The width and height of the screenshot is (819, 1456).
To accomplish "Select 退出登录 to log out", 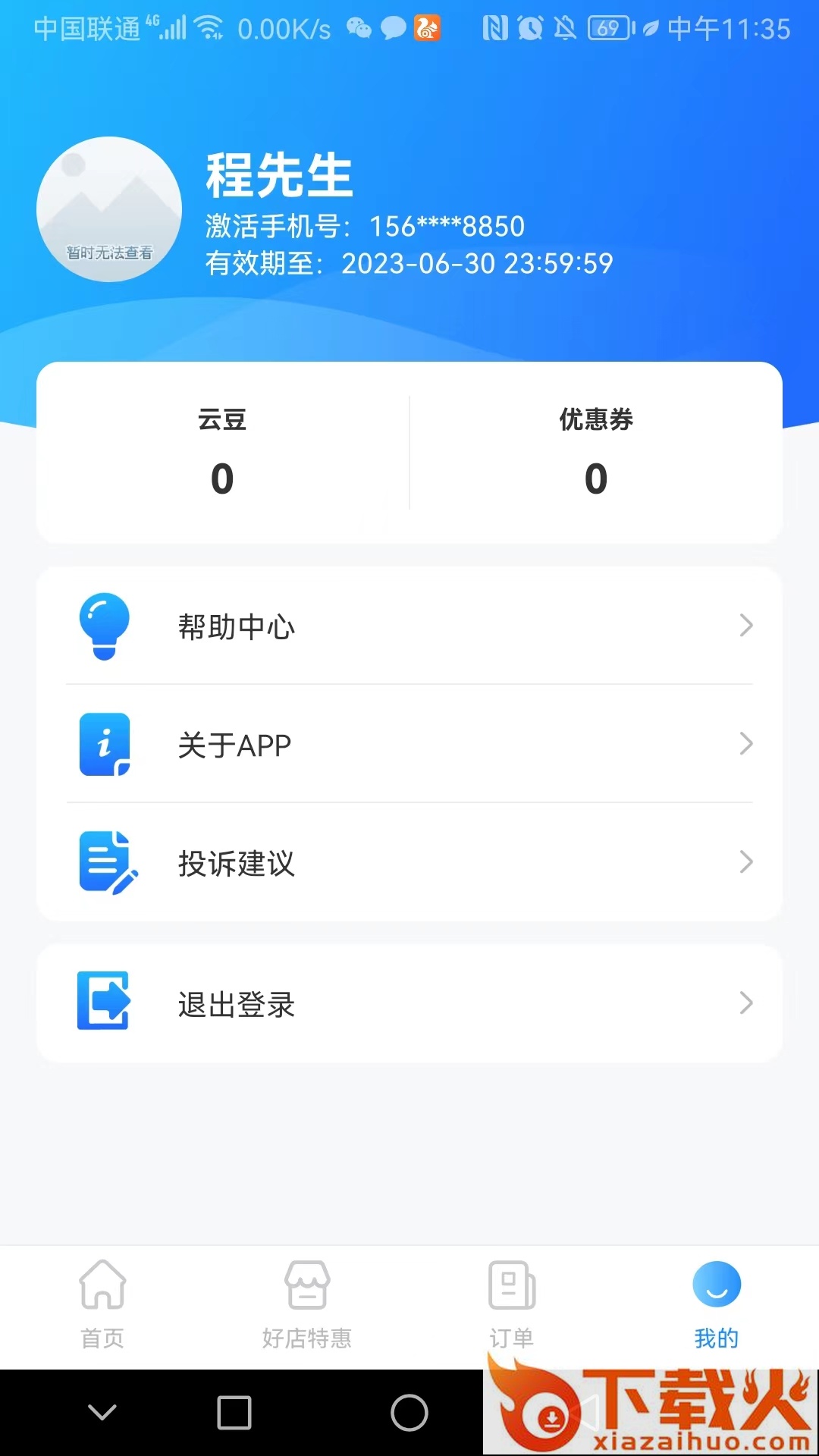I will click(x=409, y=1004).
